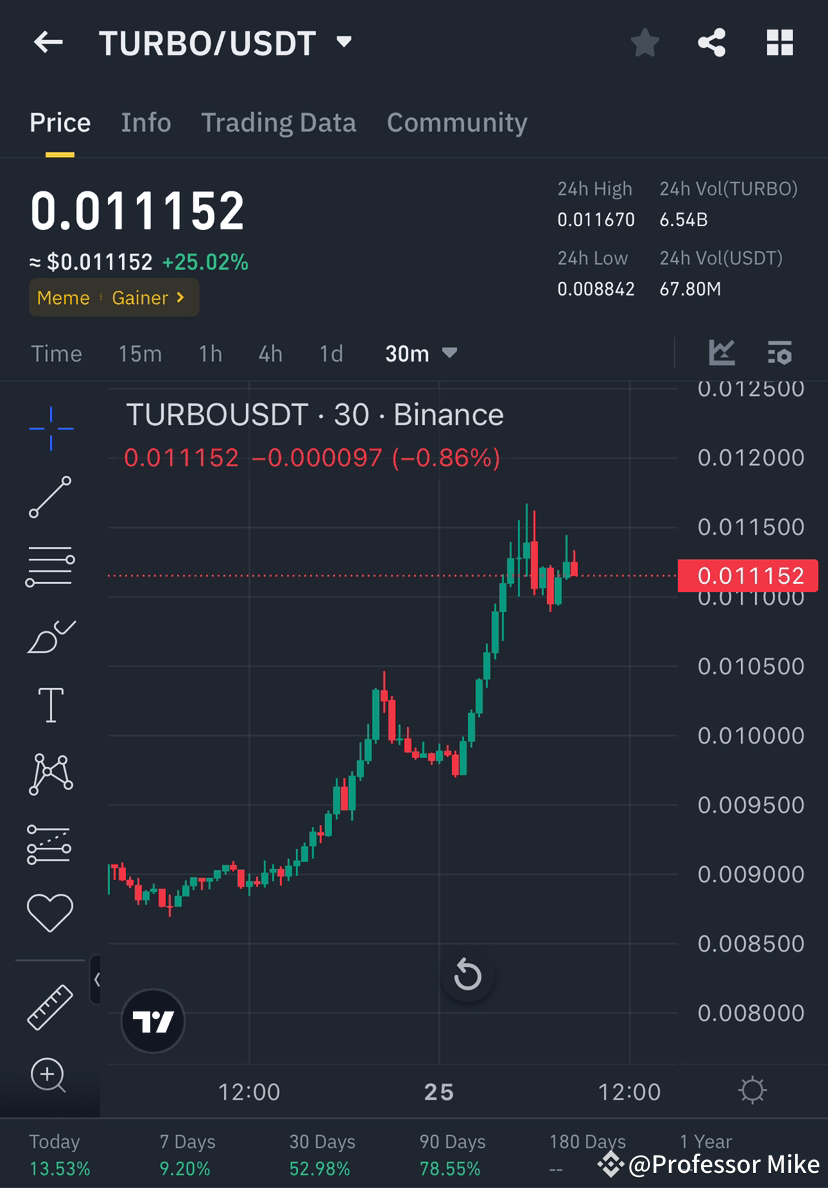Toggle the day/night theme sun icon
Screen dimensions: 828x1188
tap(752, 1092)
